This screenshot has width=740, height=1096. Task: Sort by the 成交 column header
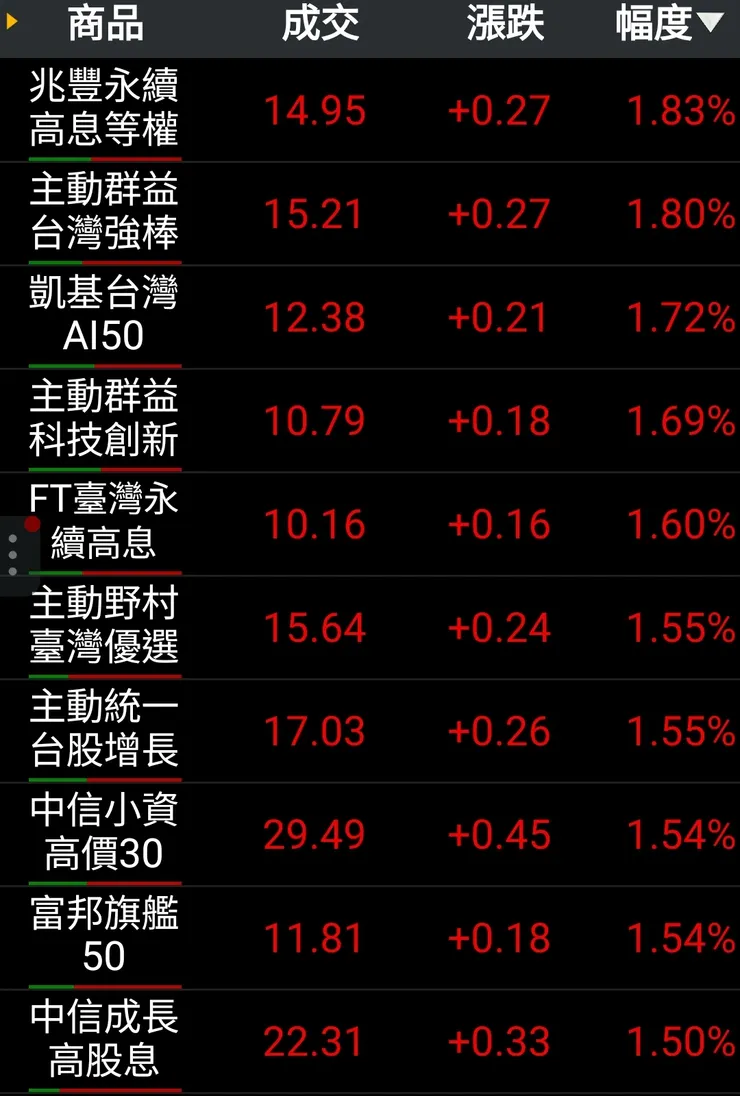click(x=320, y=24)
